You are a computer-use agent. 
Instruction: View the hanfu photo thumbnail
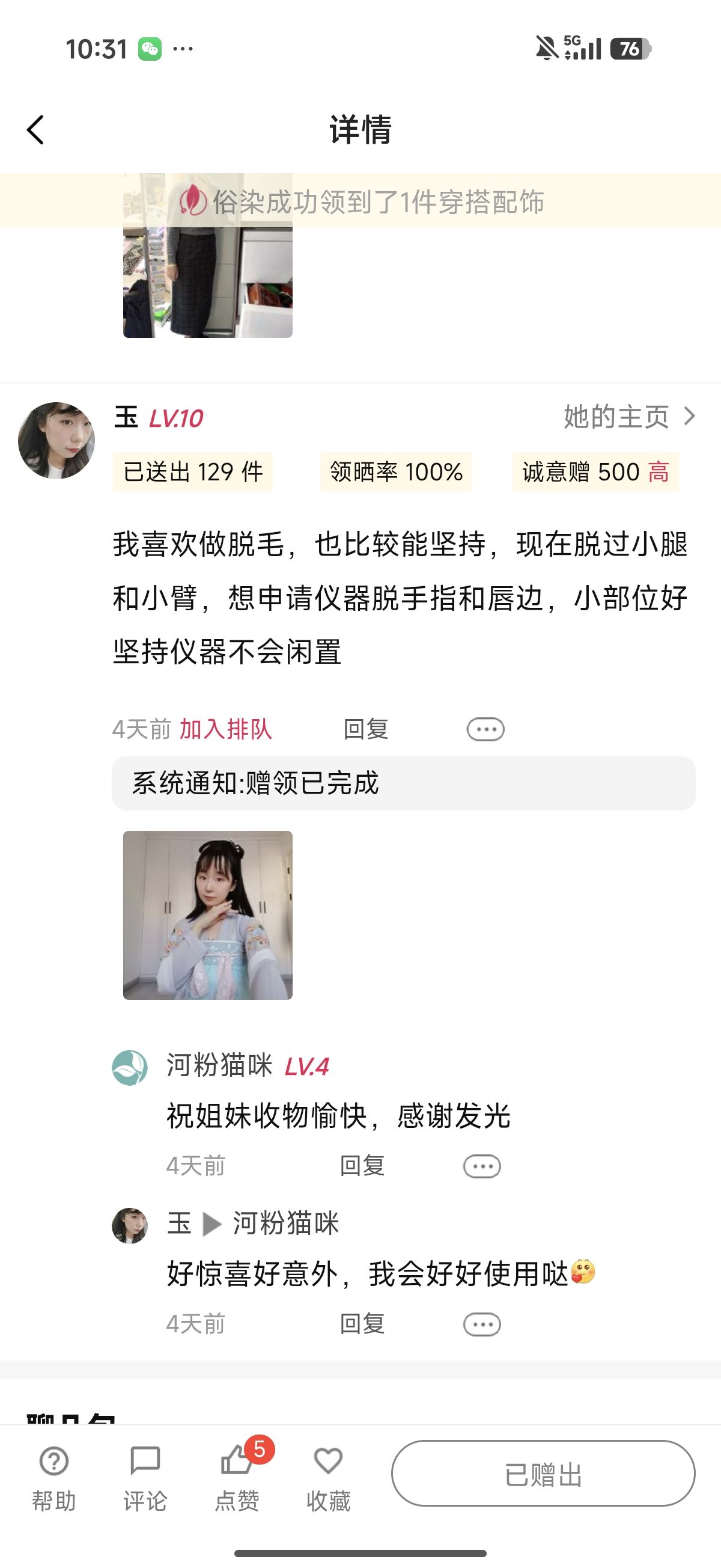click(207, 915)
